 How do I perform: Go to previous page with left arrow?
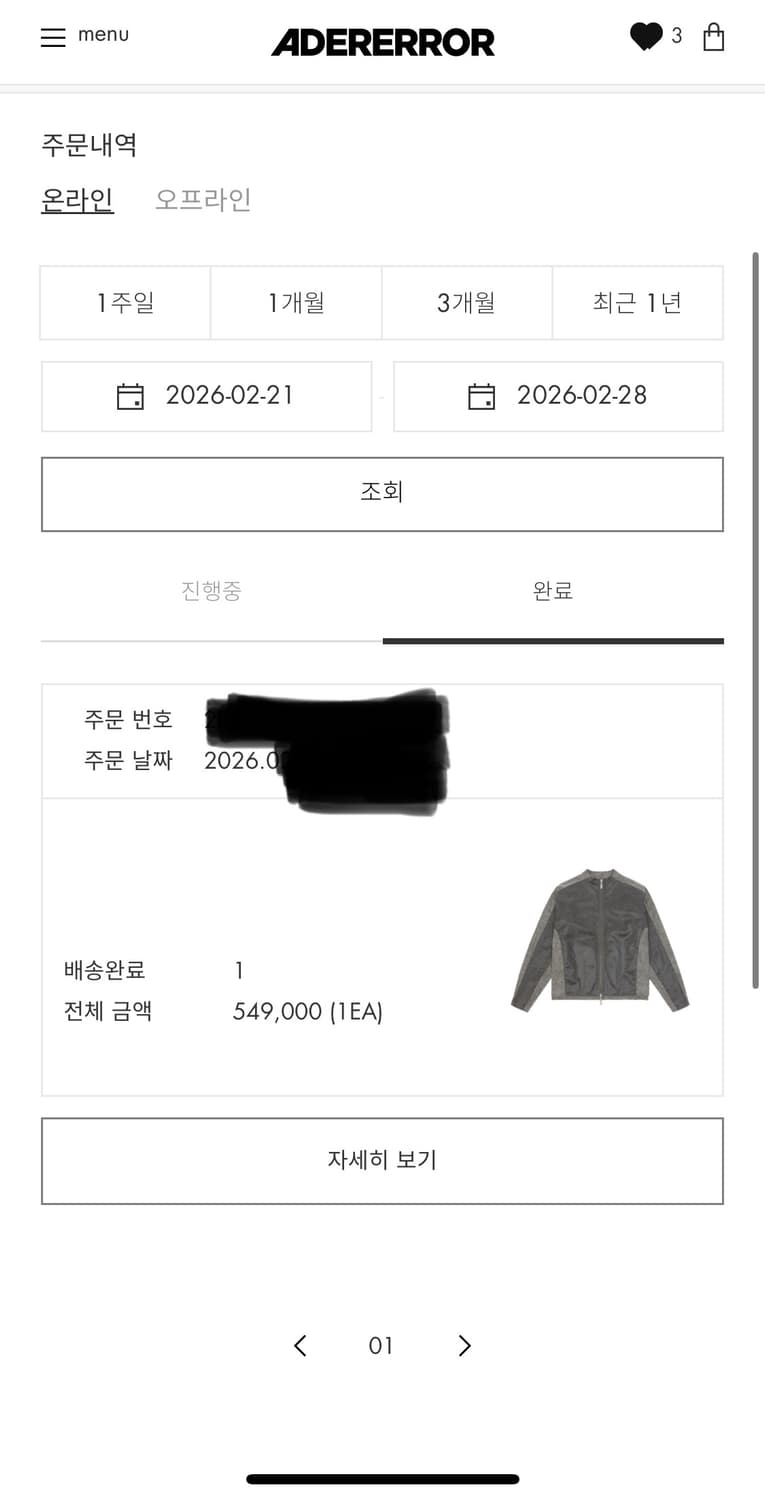[299, 1345]
